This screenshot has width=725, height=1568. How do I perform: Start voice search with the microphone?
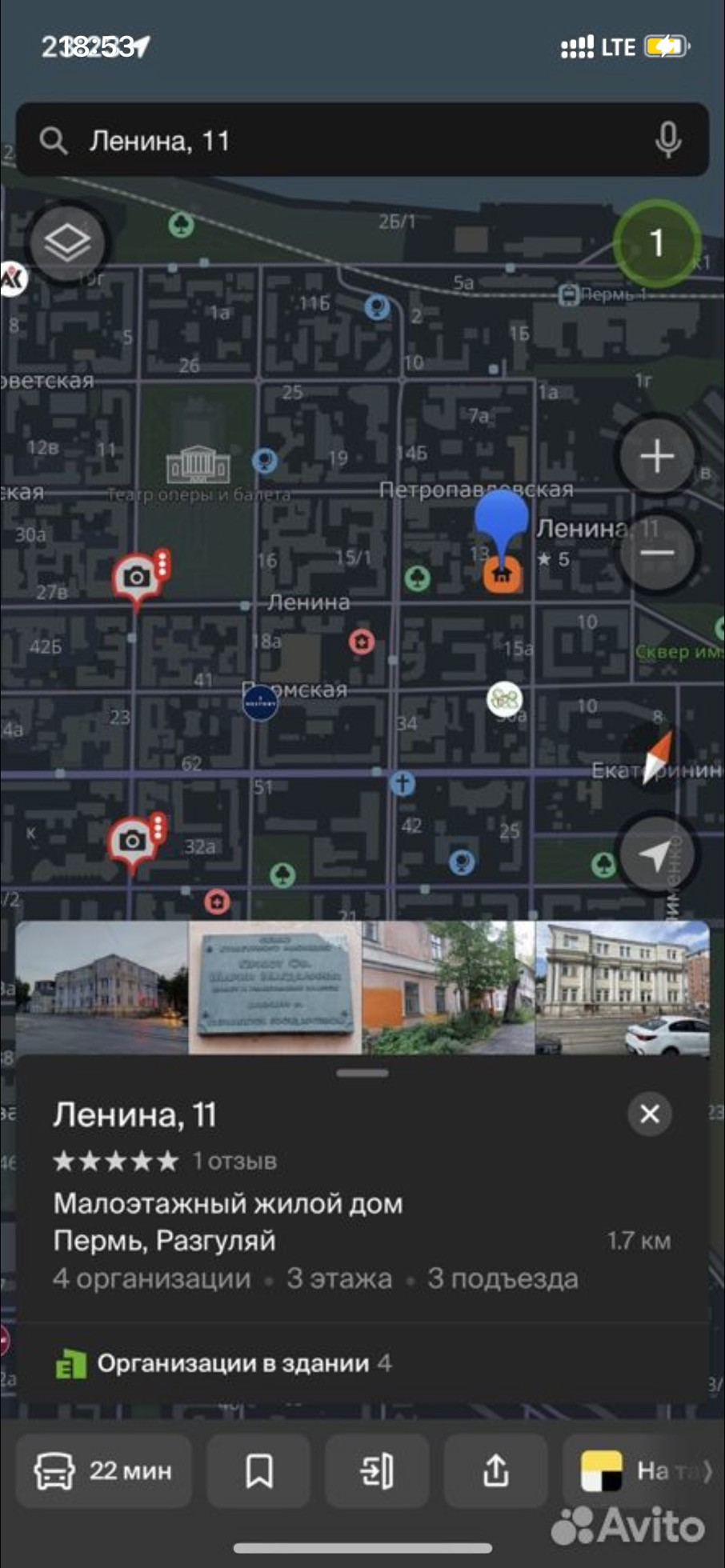click(667, 141)
